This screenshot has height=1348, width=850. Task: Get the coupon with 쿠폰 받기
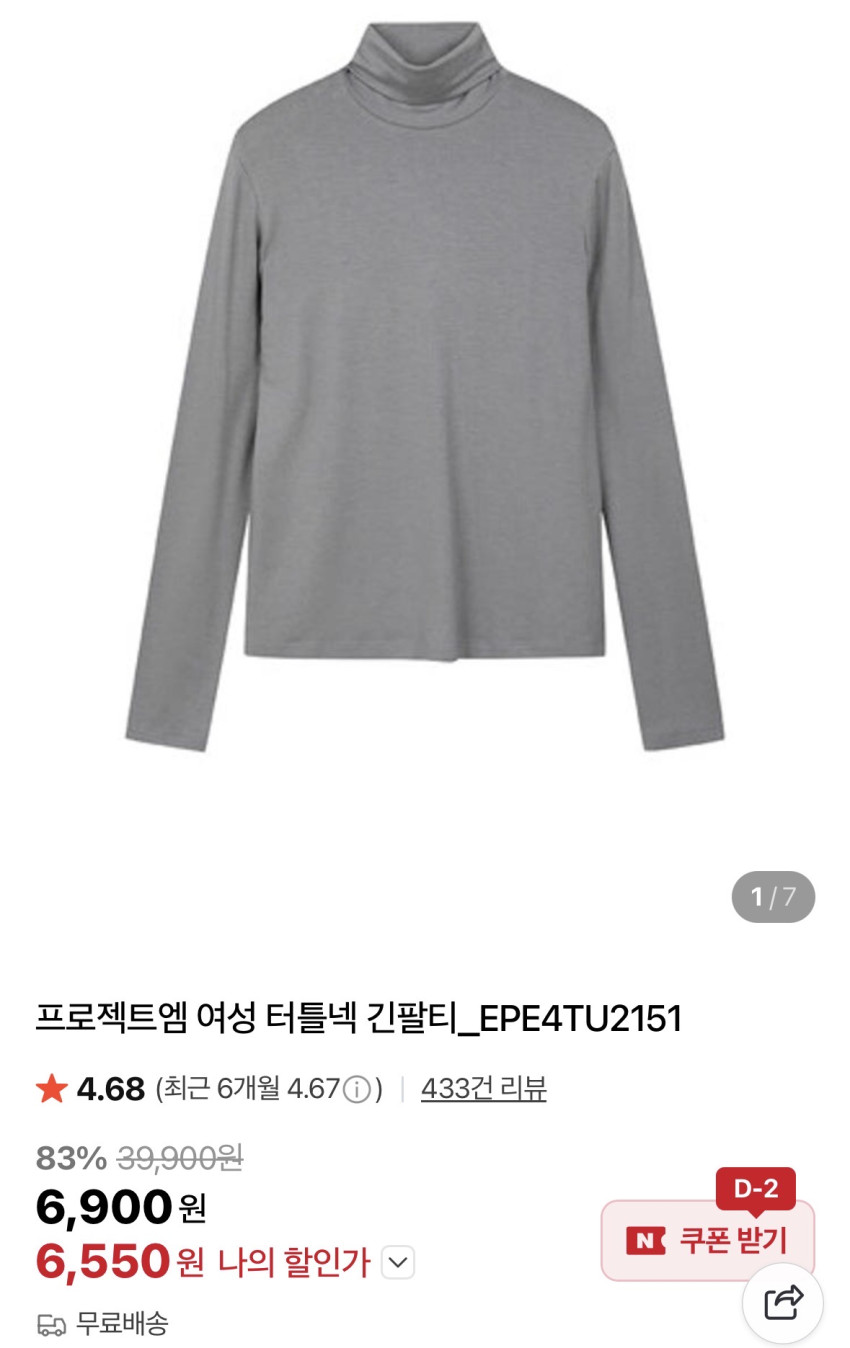coord(707,1240)
